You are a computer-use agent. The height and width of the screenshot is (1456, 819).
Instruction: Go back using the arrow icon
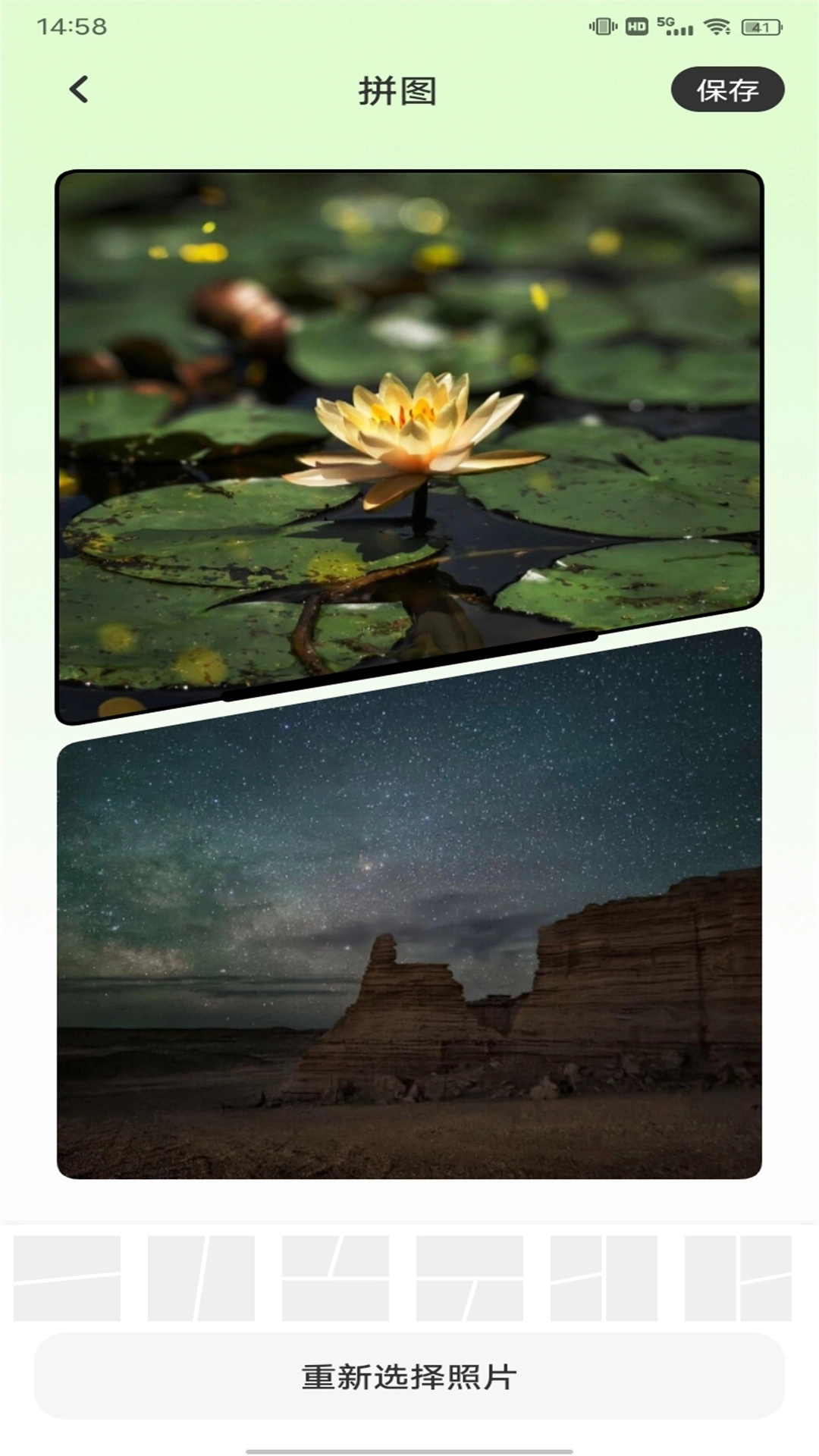coord(79,89)
